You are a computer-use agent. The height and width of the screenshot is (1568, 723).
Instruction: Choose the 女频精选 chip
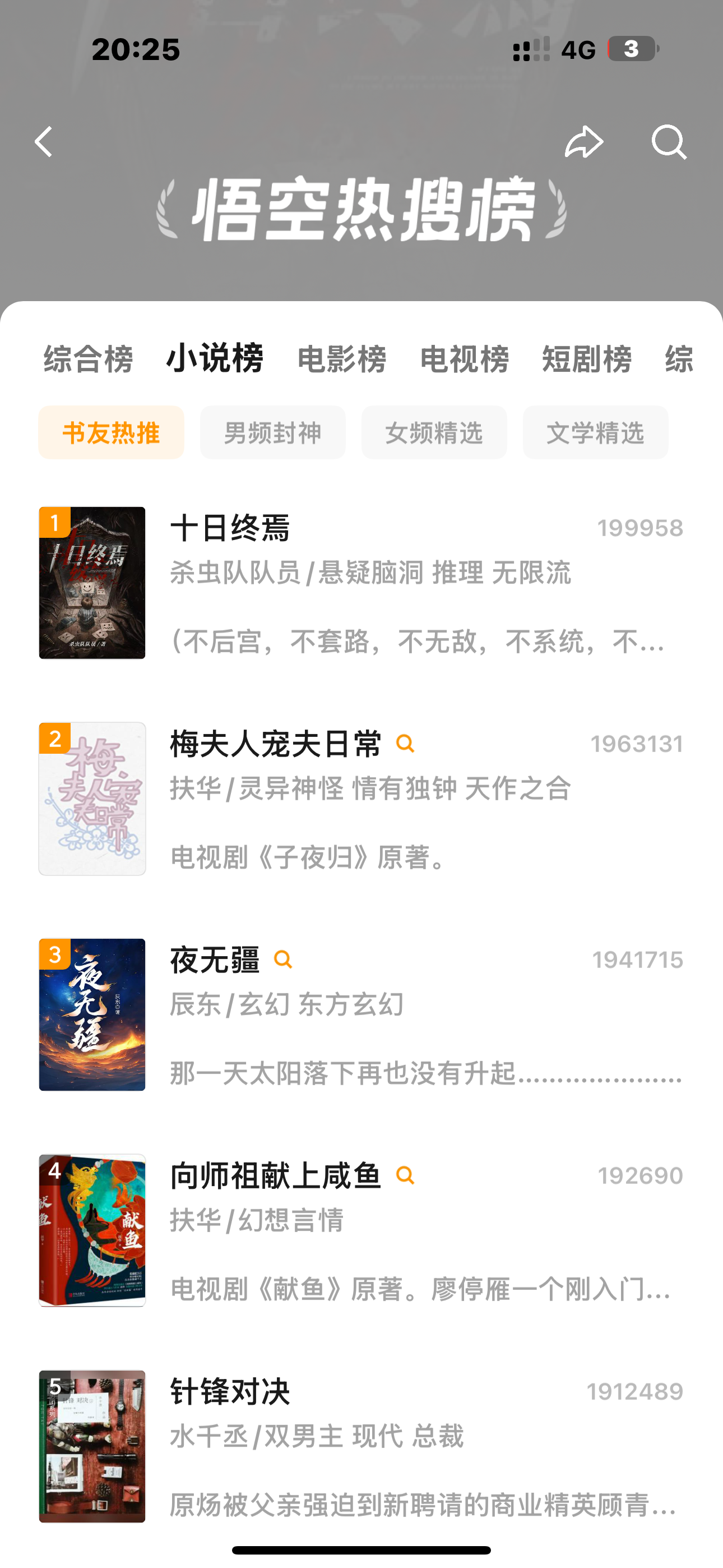click(434, 433)
